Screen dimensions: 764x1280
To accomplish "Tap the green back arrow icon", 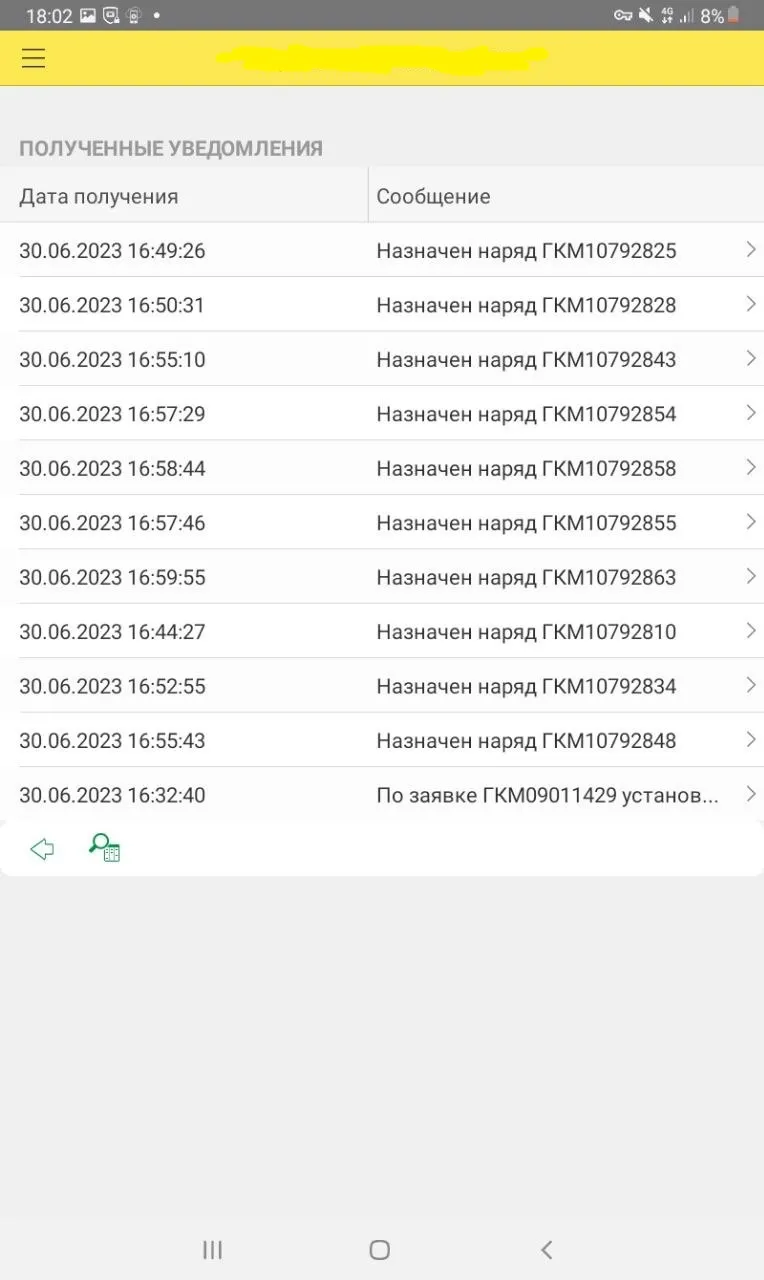I will pos(42,850).
